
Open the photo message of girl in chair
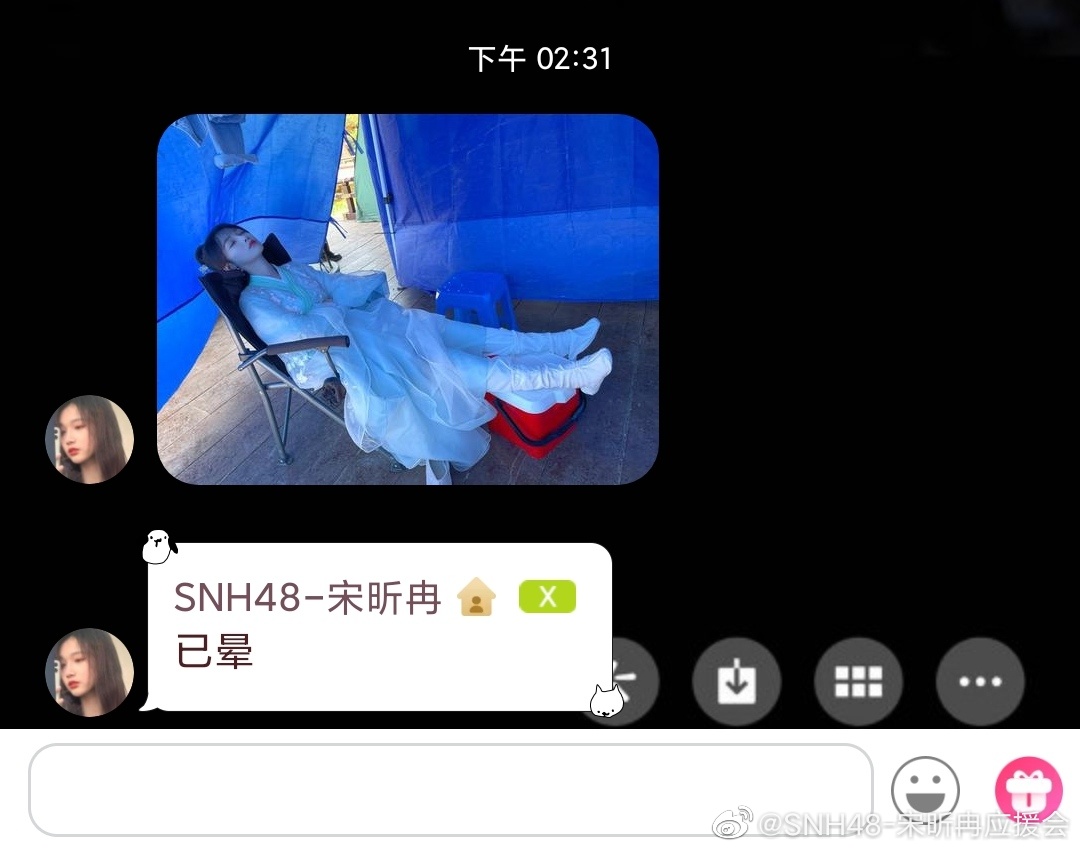(408, 299)
